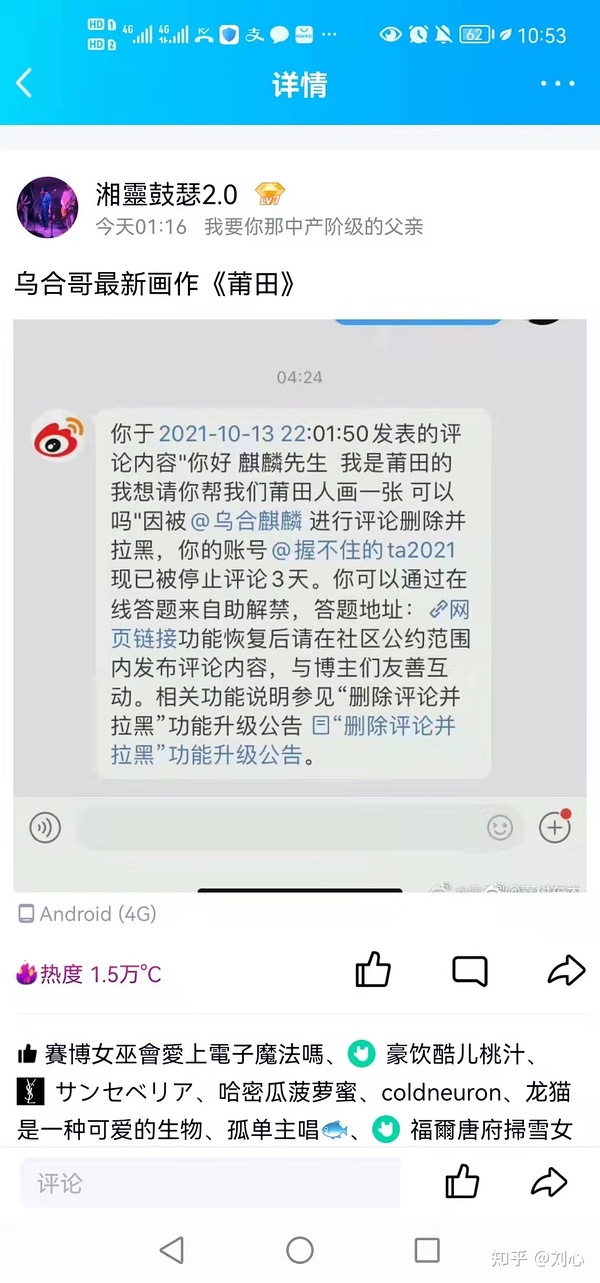This screenshot has width=600, height=1283.
Task: Open recent apps with the square button
Action: point(427,1249)
